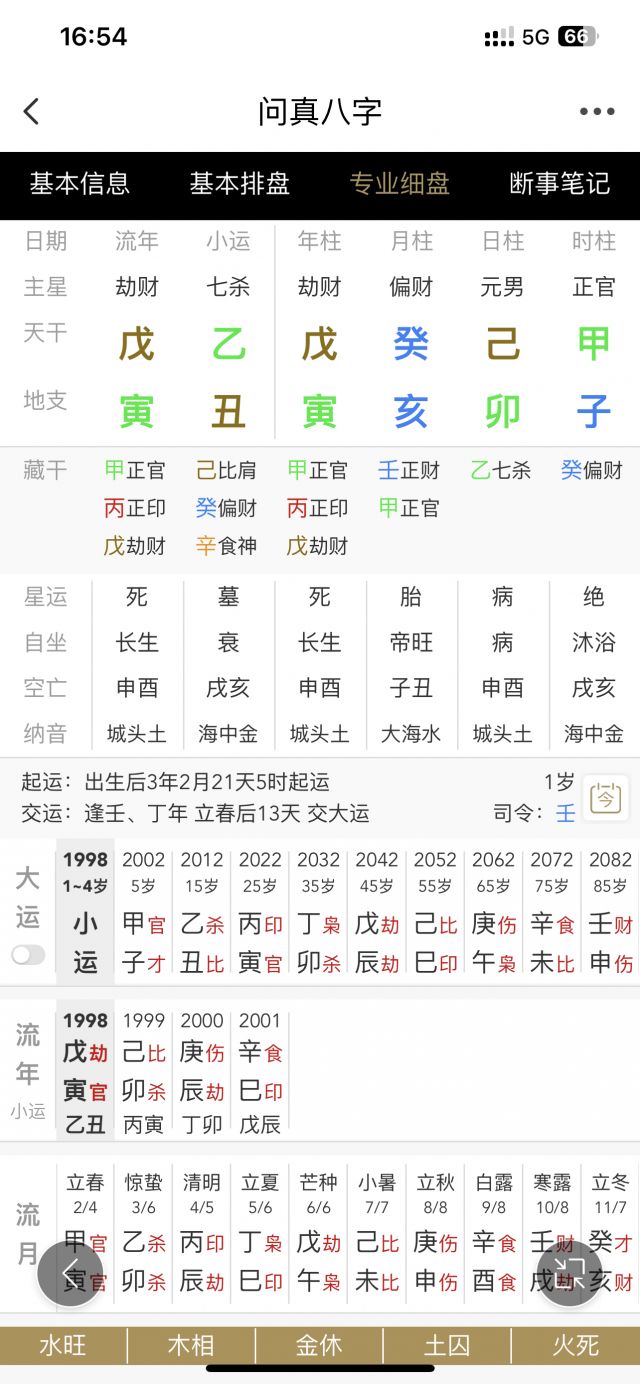
Task: Select the 1998 小运 column
Action: click(85, 912)
